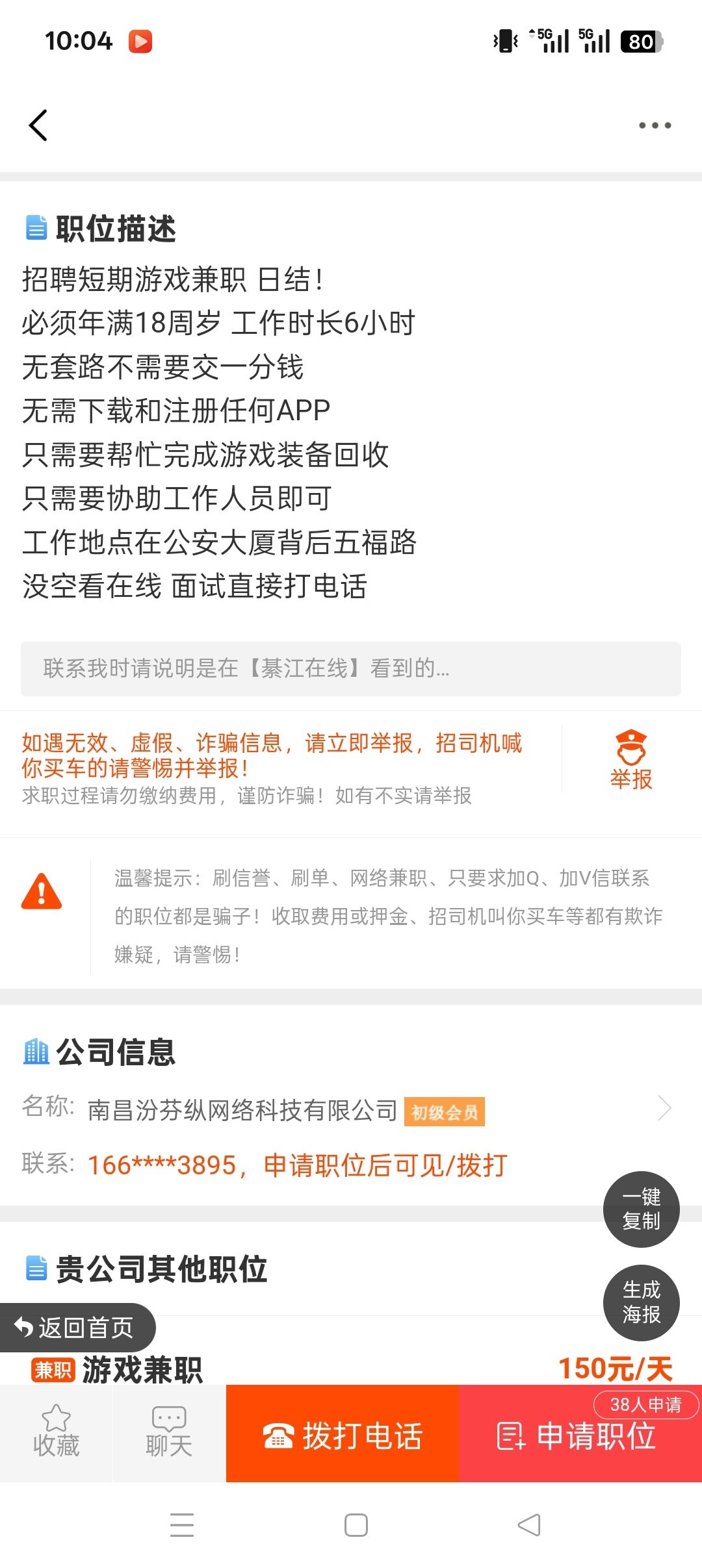Open system recent apps menu

click(182, 1525)
